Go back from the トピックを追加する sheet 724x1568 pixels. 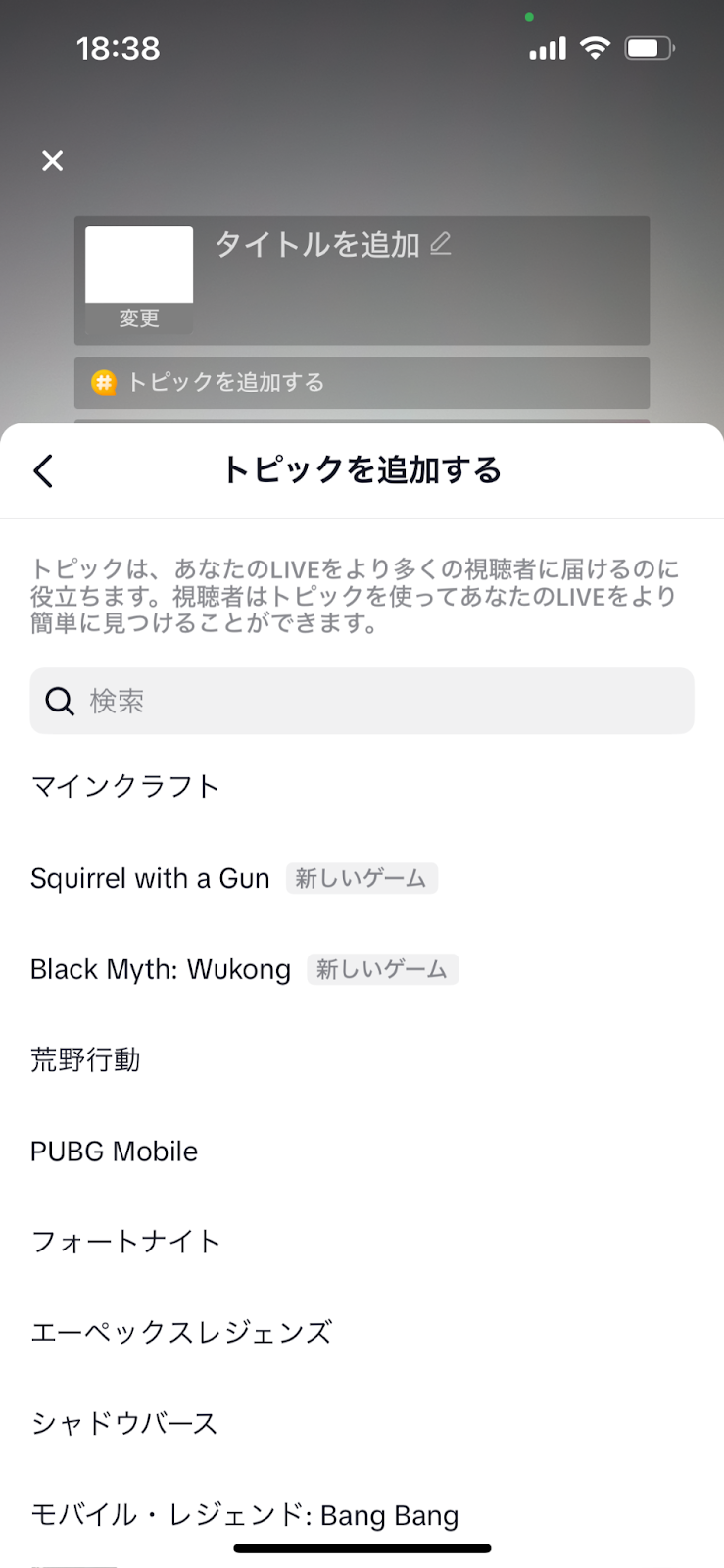[x=43, y=471]
